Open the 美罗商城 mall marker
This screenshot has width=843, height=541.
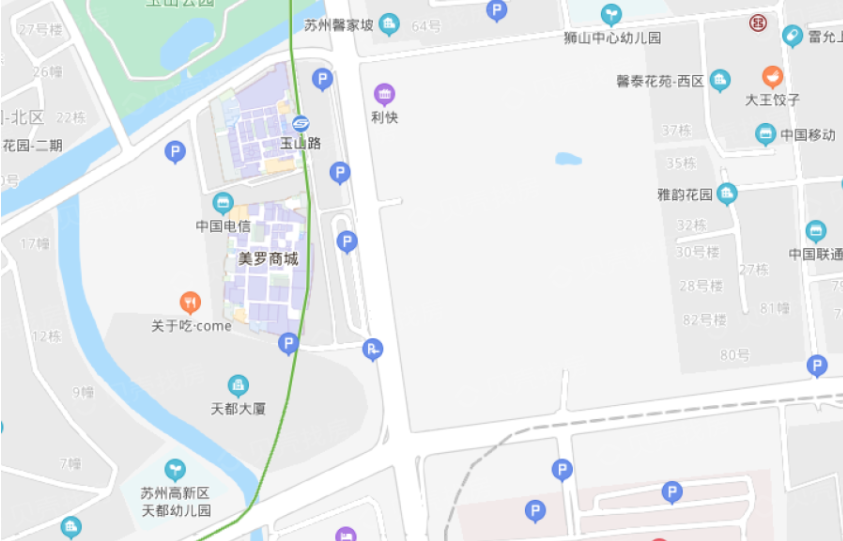click(x=268, y=258)
